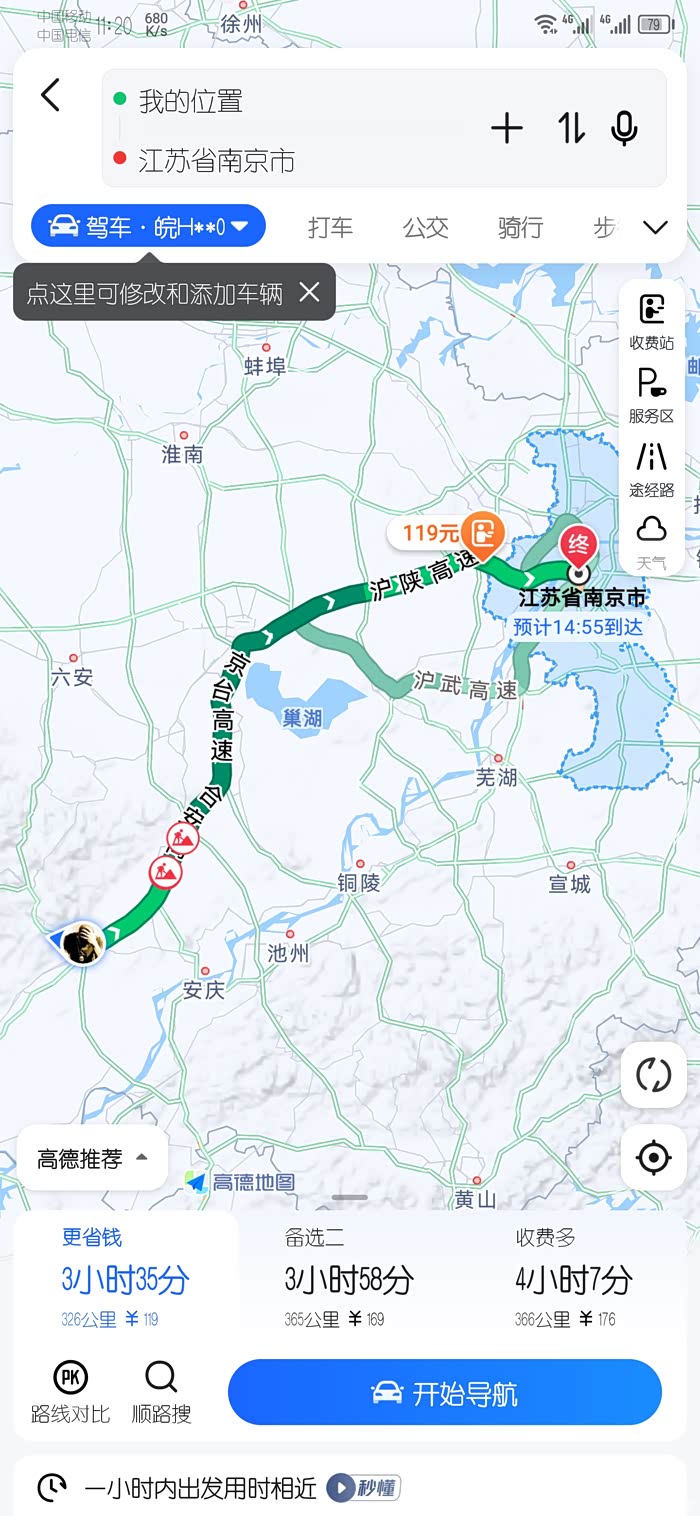Show 服务区 service areas
The image size is (700, 1516).
point(651,396)
